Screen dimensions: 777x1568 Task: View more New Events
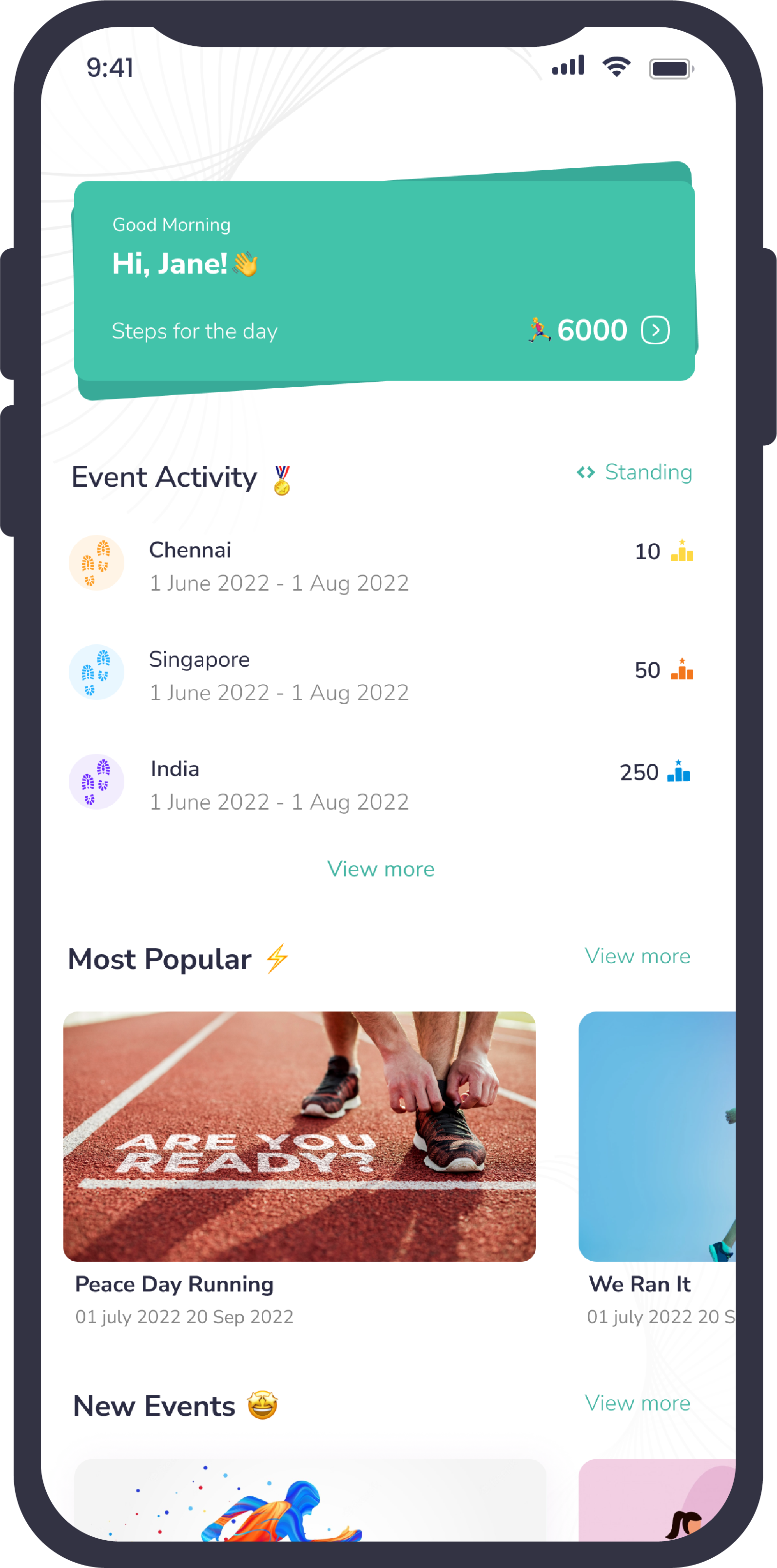click(637, 1403)
